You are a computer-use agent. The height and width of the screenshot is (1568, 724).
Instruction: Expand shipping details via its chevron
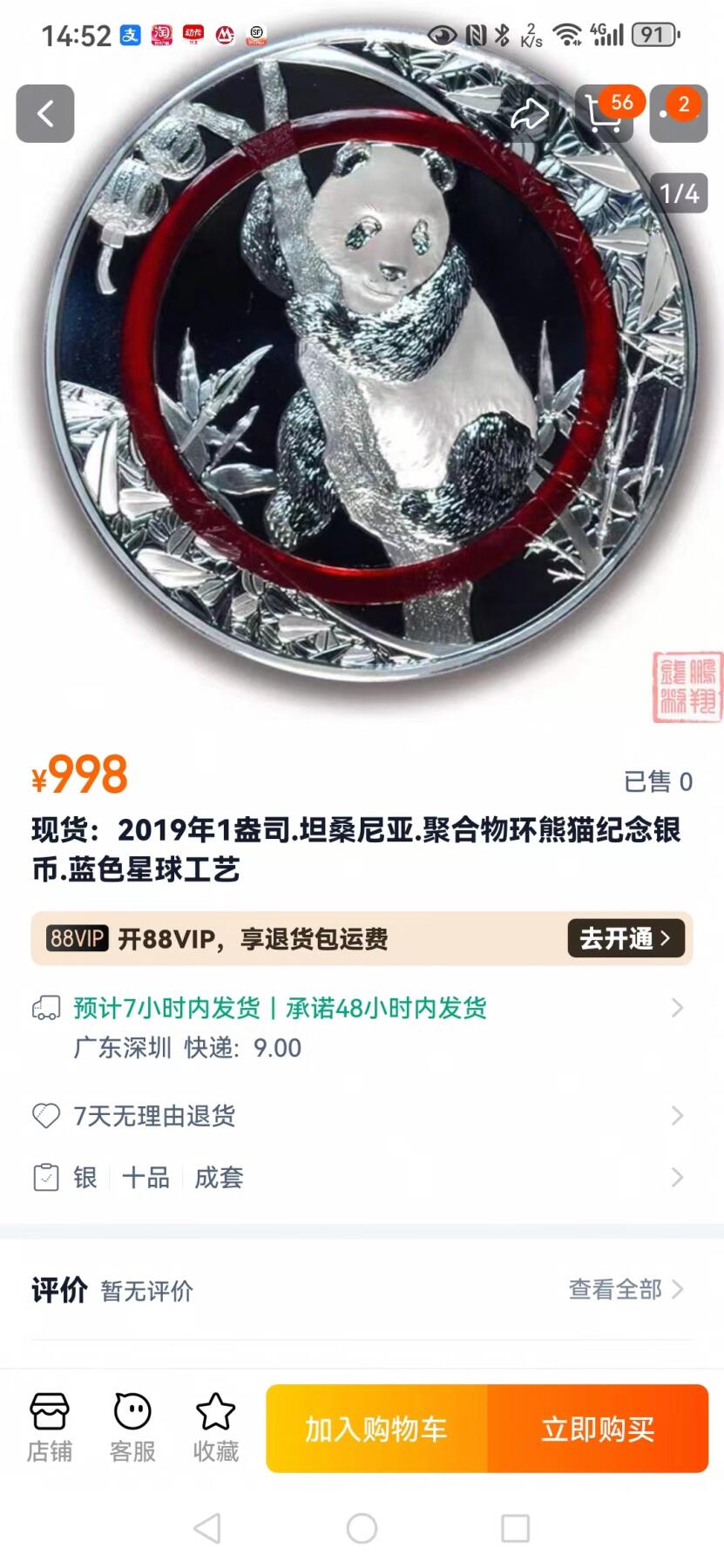point(678,1007)
